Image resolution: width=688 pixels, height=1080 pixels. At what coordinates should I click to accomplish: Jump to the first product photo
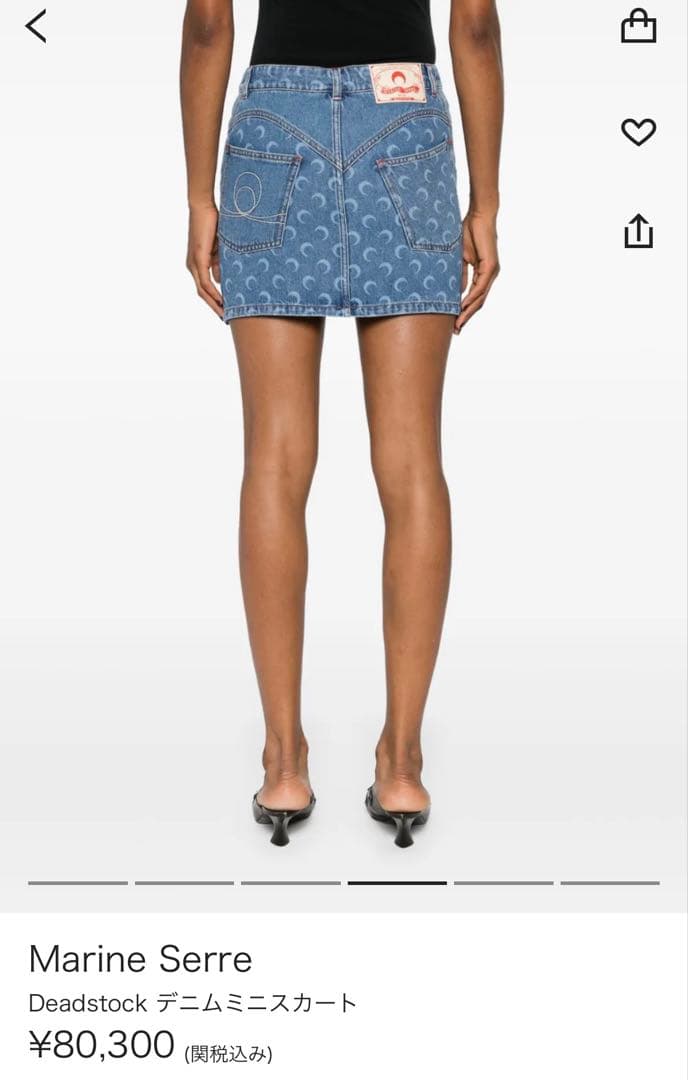(78, 883)
